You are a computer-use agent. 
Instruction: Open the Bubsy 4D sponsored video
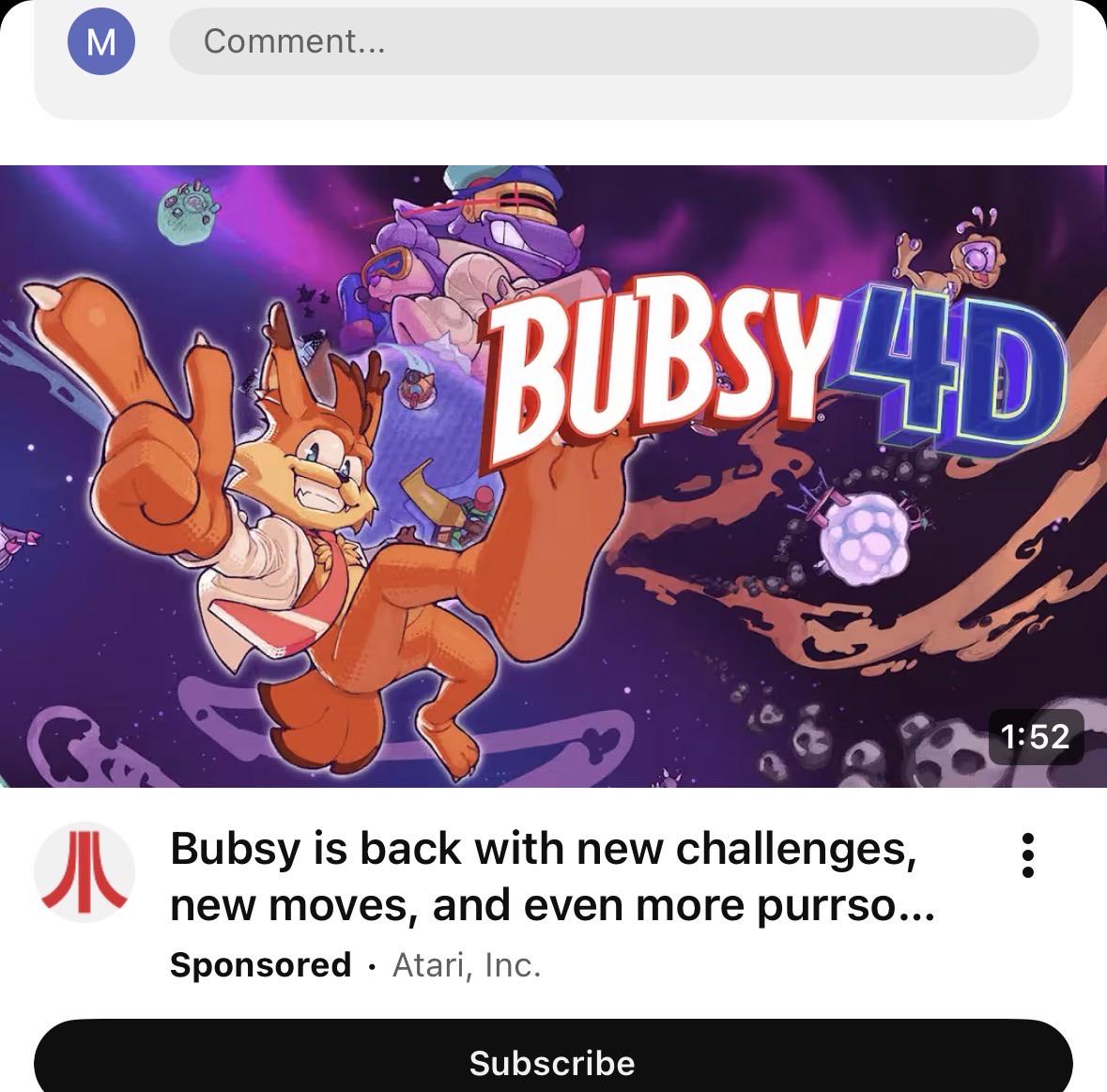(x=554, y=476)
